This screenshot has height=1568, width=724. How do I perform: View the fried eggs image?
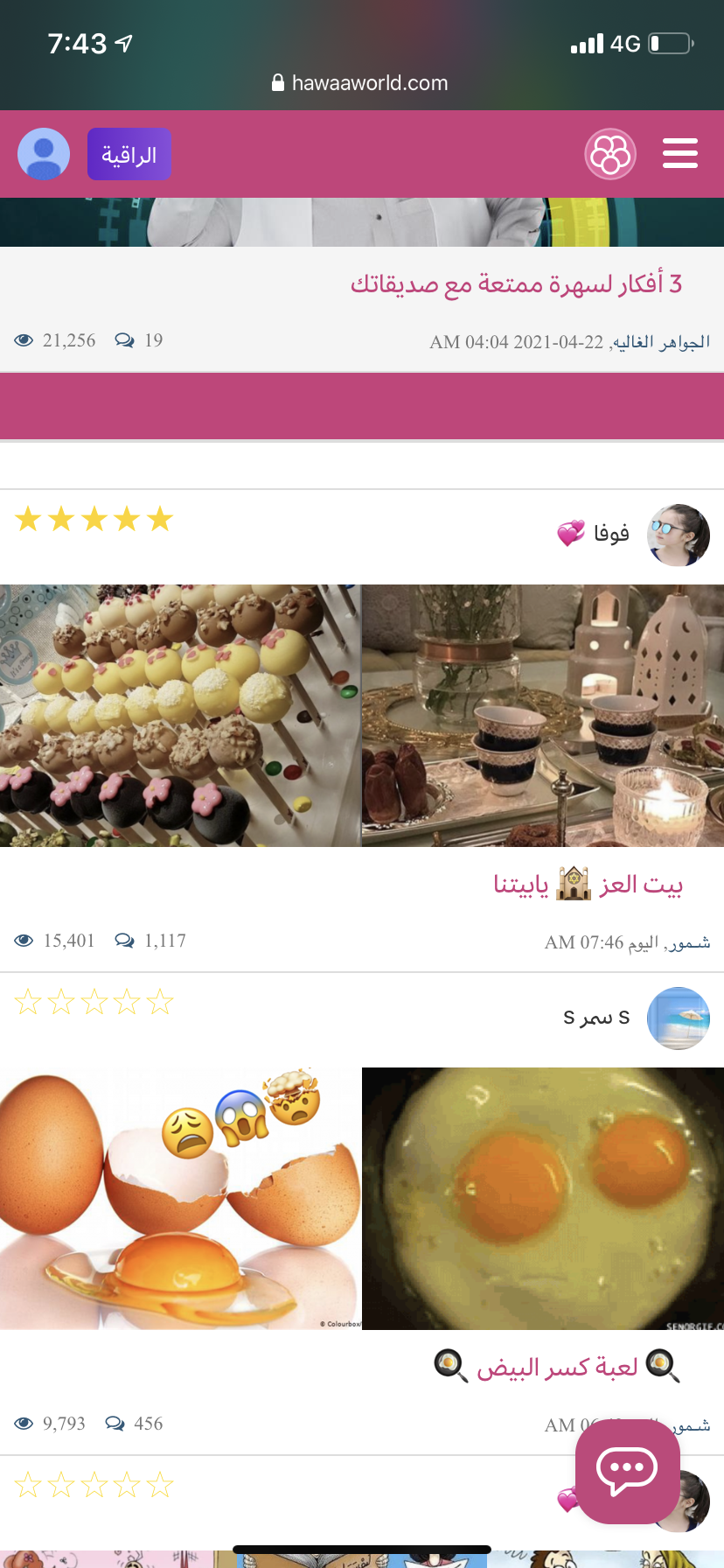543,1198
